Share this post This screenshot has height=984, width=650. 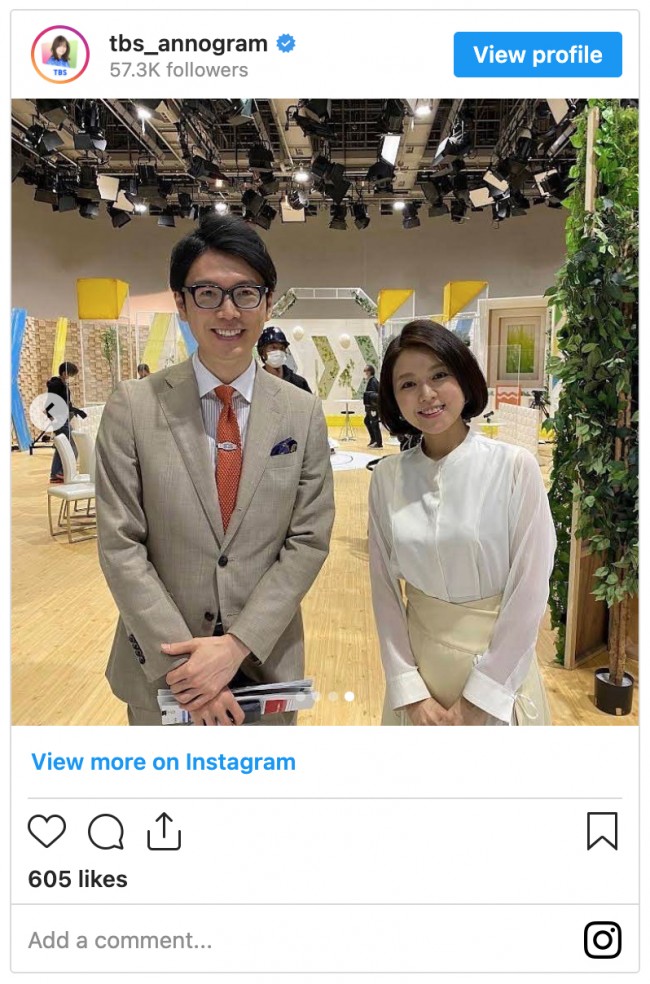[163, 831]
